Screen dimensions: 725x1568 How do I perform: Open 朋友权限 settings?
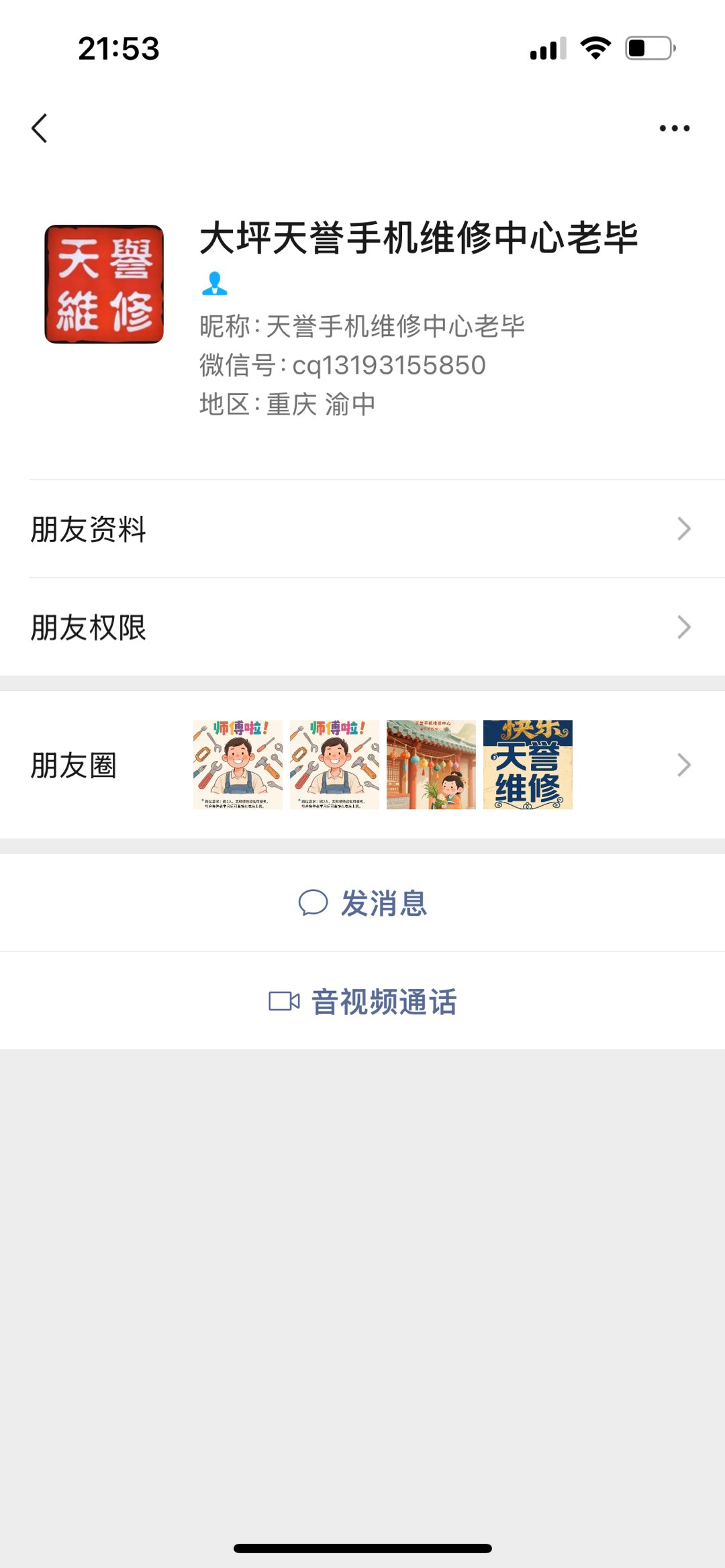362,627
